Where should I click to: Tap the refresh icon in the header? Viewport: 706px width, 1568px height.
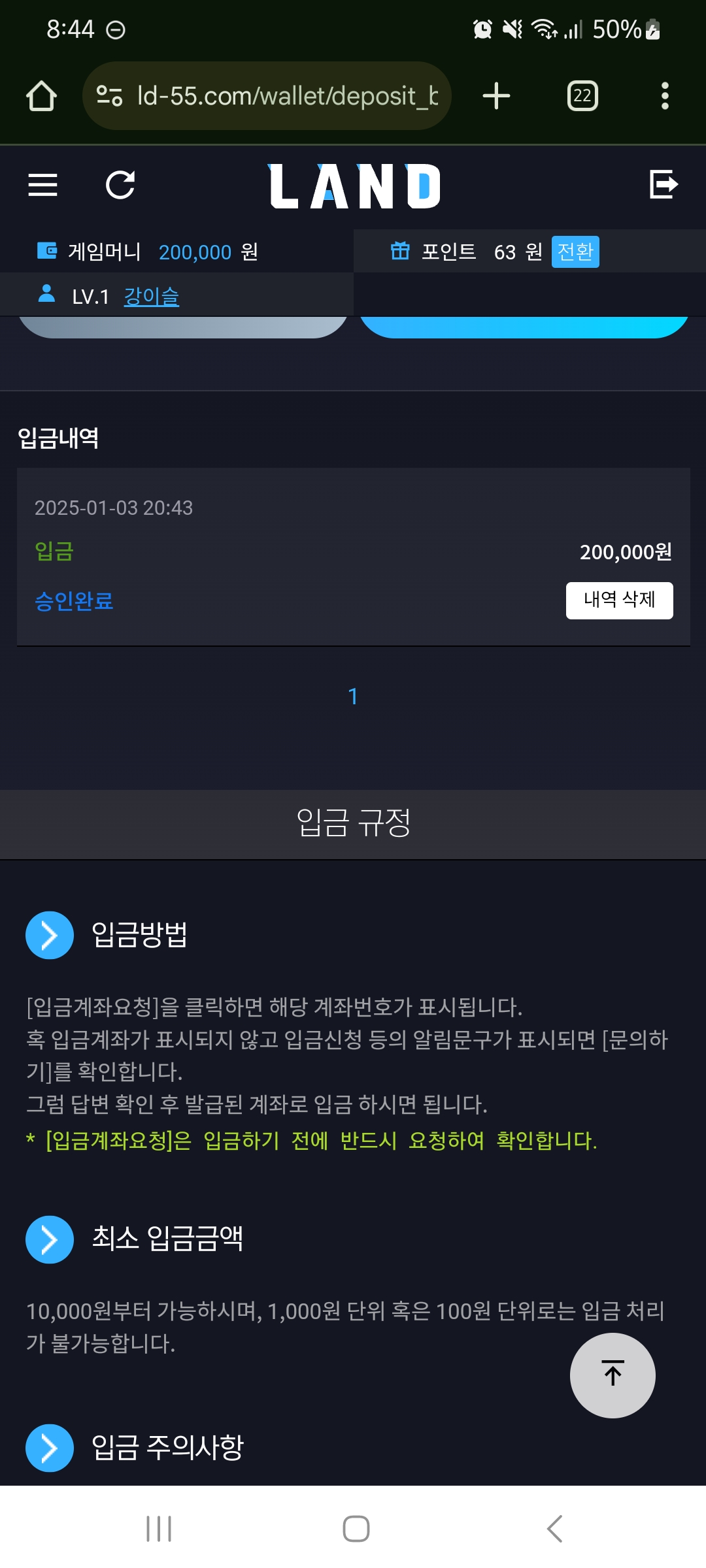120,185
